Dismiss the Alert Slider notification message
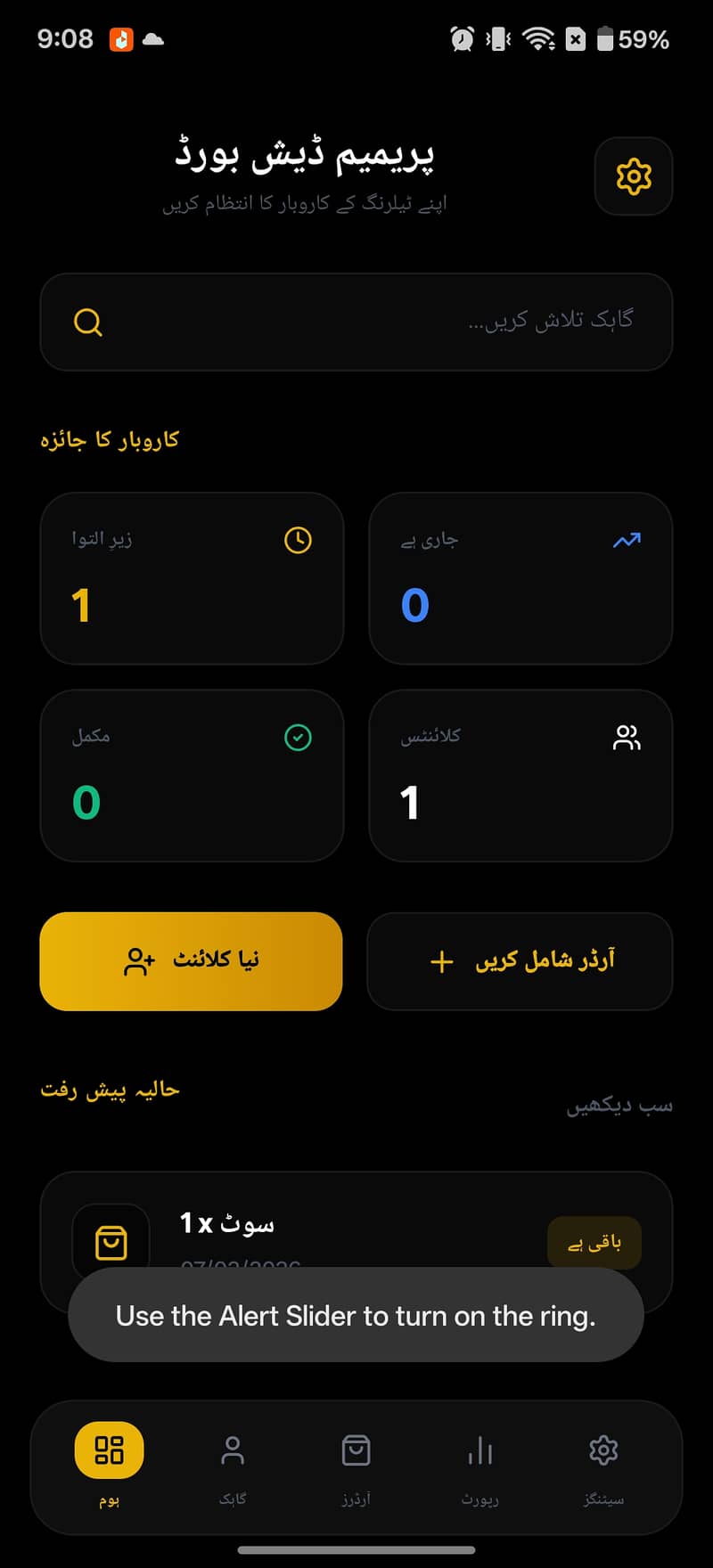The image size is (713, 1568). [356, 1316]
